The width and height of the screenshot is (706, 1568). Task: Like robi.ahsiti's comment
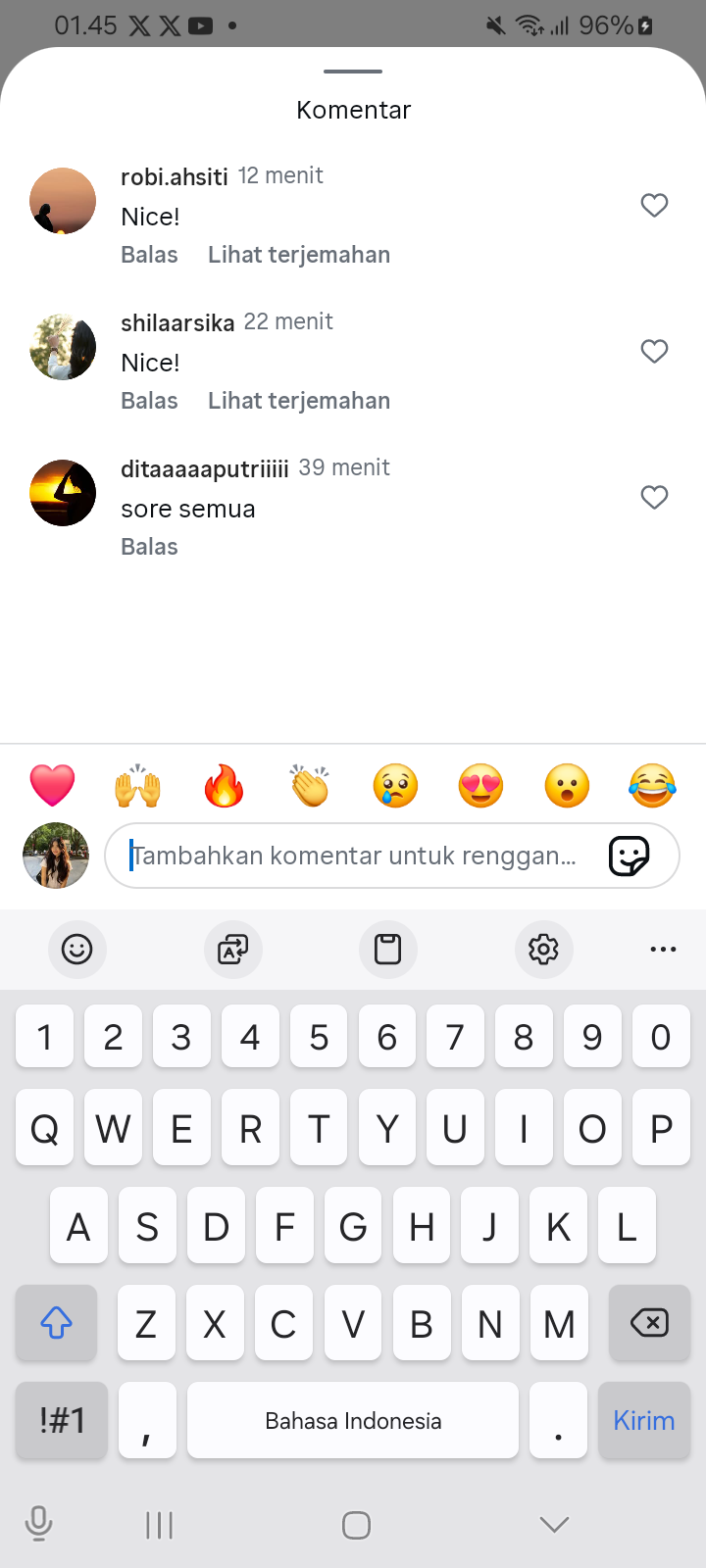[654, 205]
